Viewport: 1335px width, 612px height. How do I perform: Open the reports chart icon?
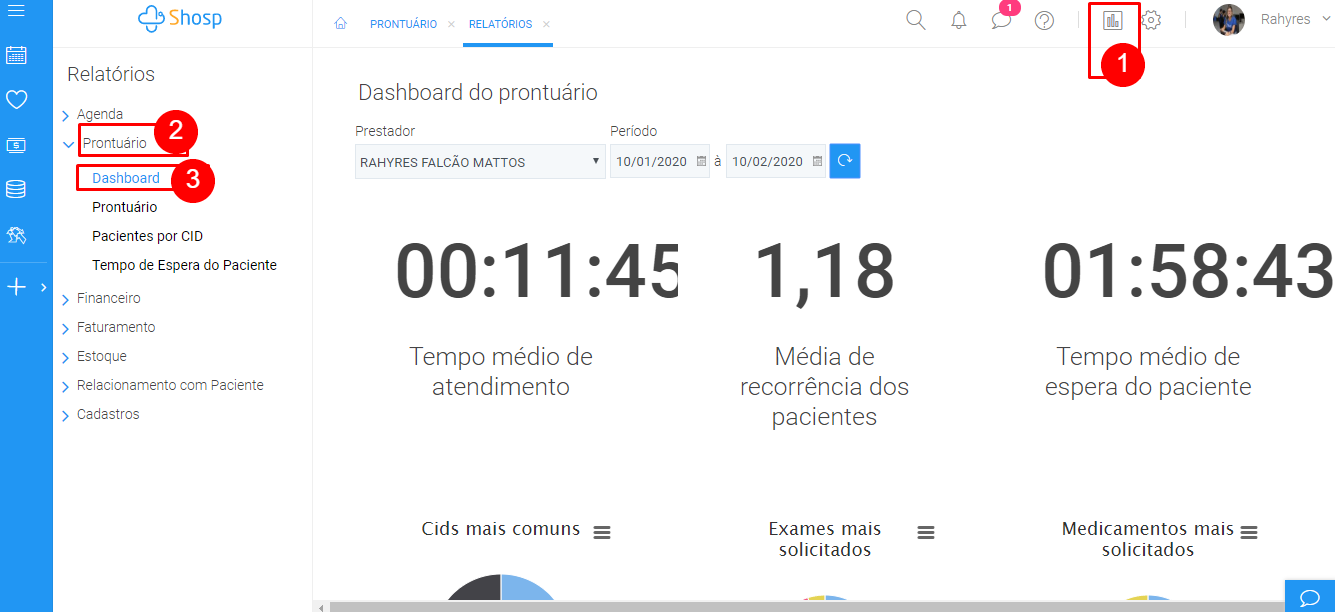point(1113,20)
